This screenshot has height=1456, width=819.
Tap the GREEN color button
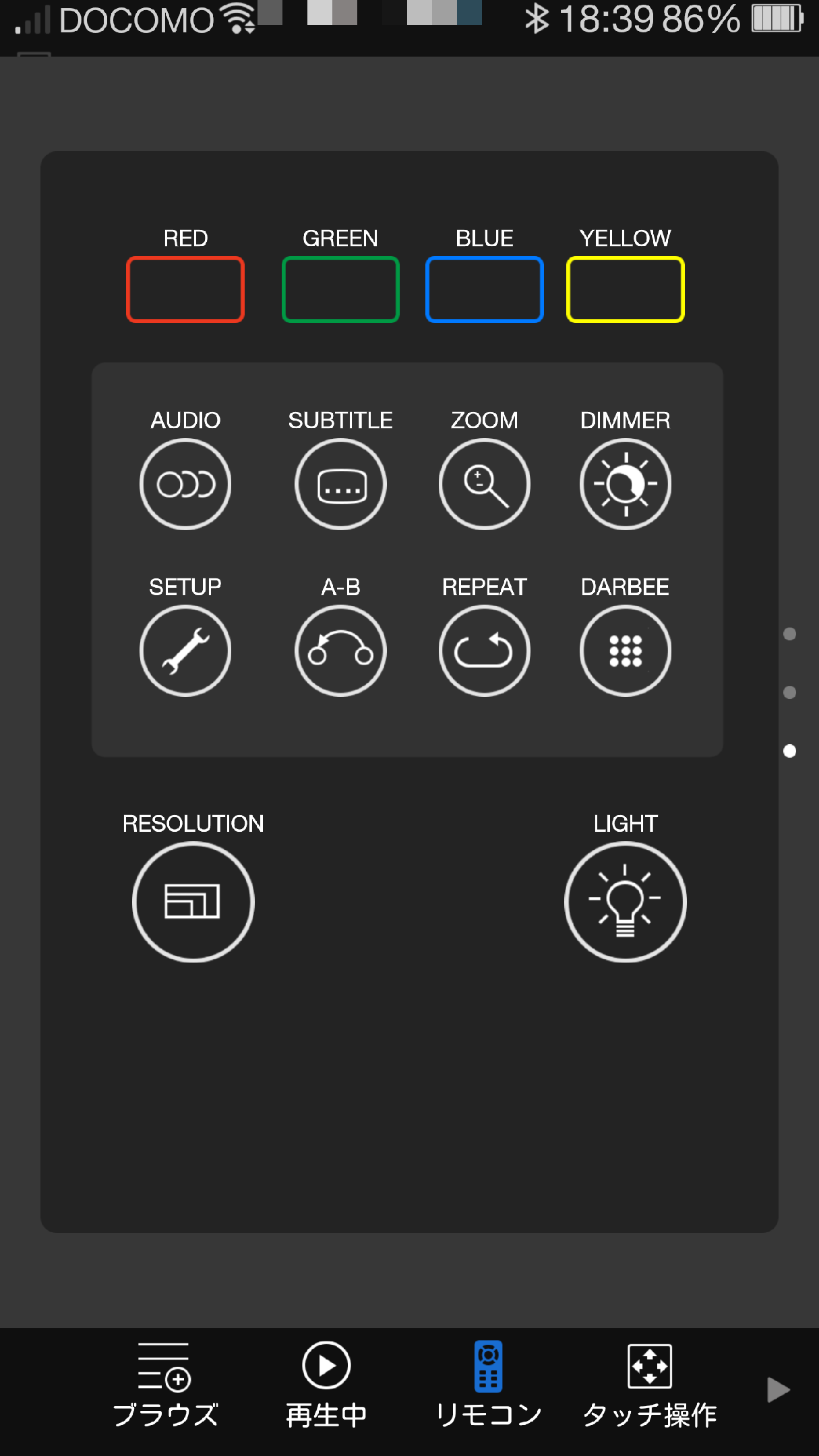pyautogui.click(x=340, y=289)
